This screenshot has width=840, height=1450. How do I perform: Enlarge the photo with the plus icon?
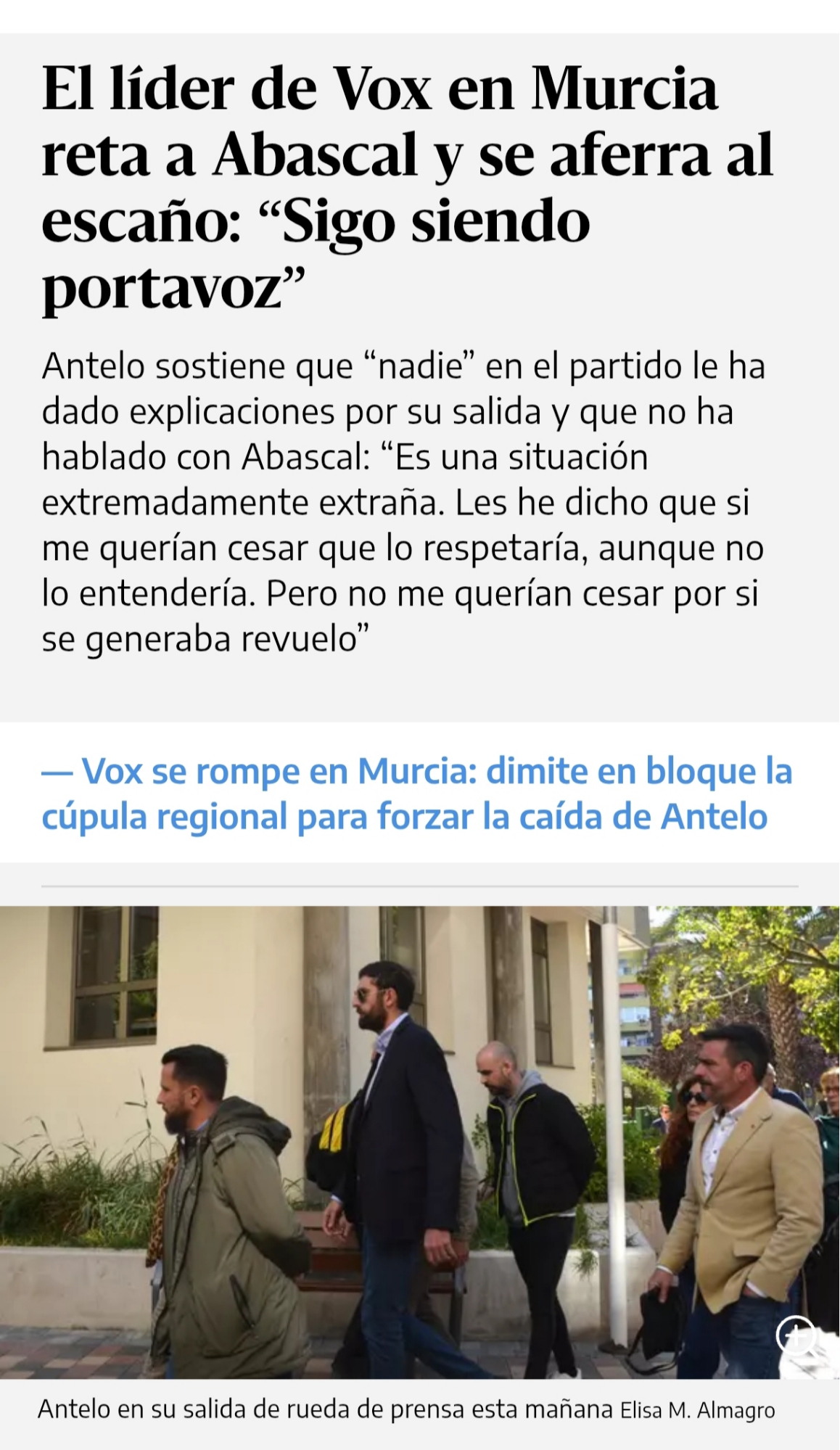tap(796, 1334)
